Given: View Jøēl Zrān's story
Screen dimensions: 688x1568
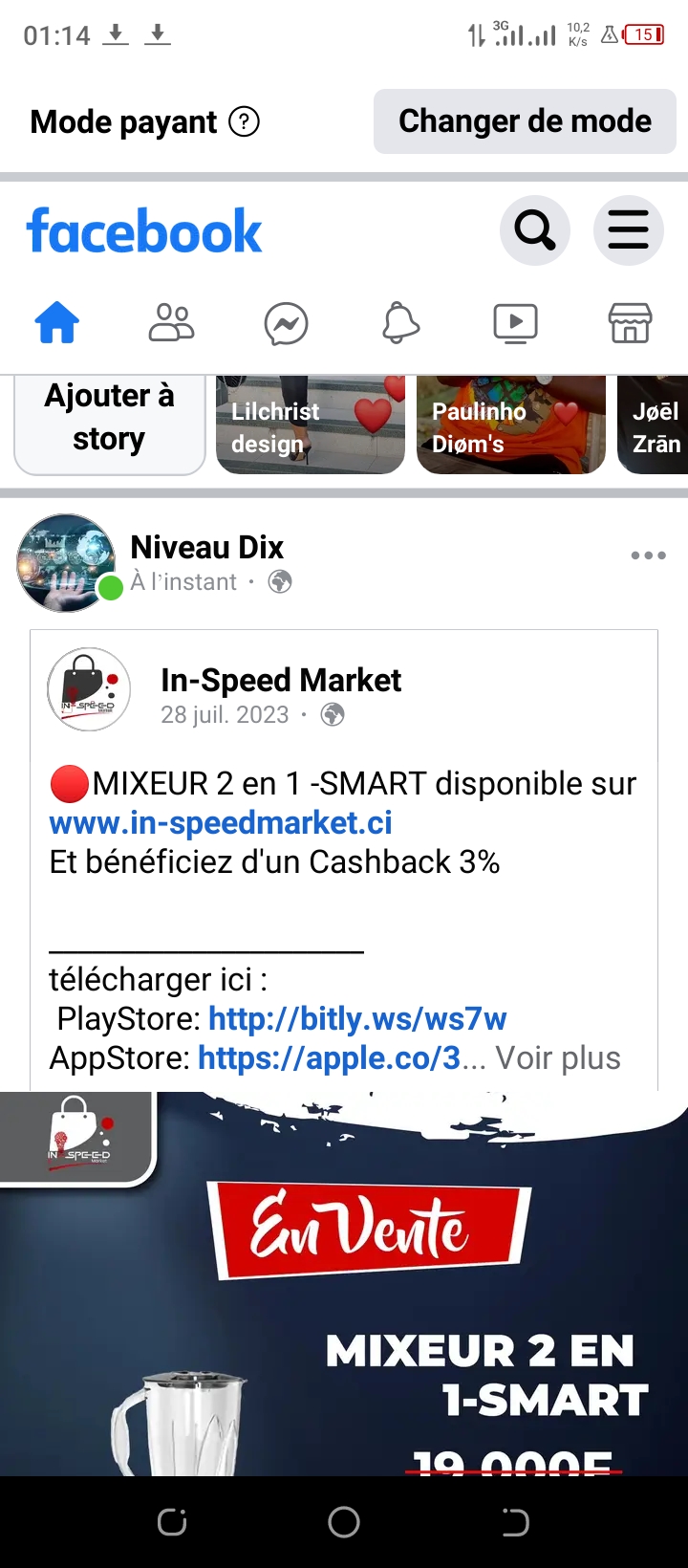Looking at the screenshot, I should click(x=655, y=425).
